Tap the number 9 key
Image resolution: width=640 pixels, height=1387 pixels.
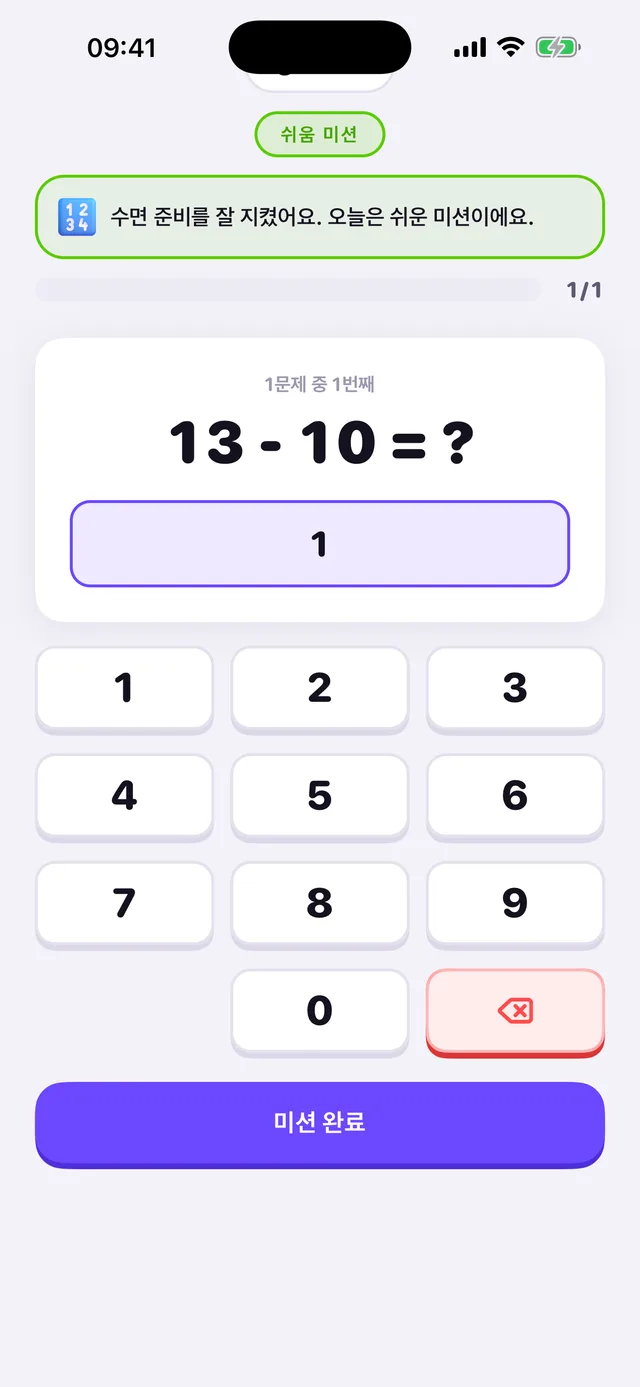(515, 904)
